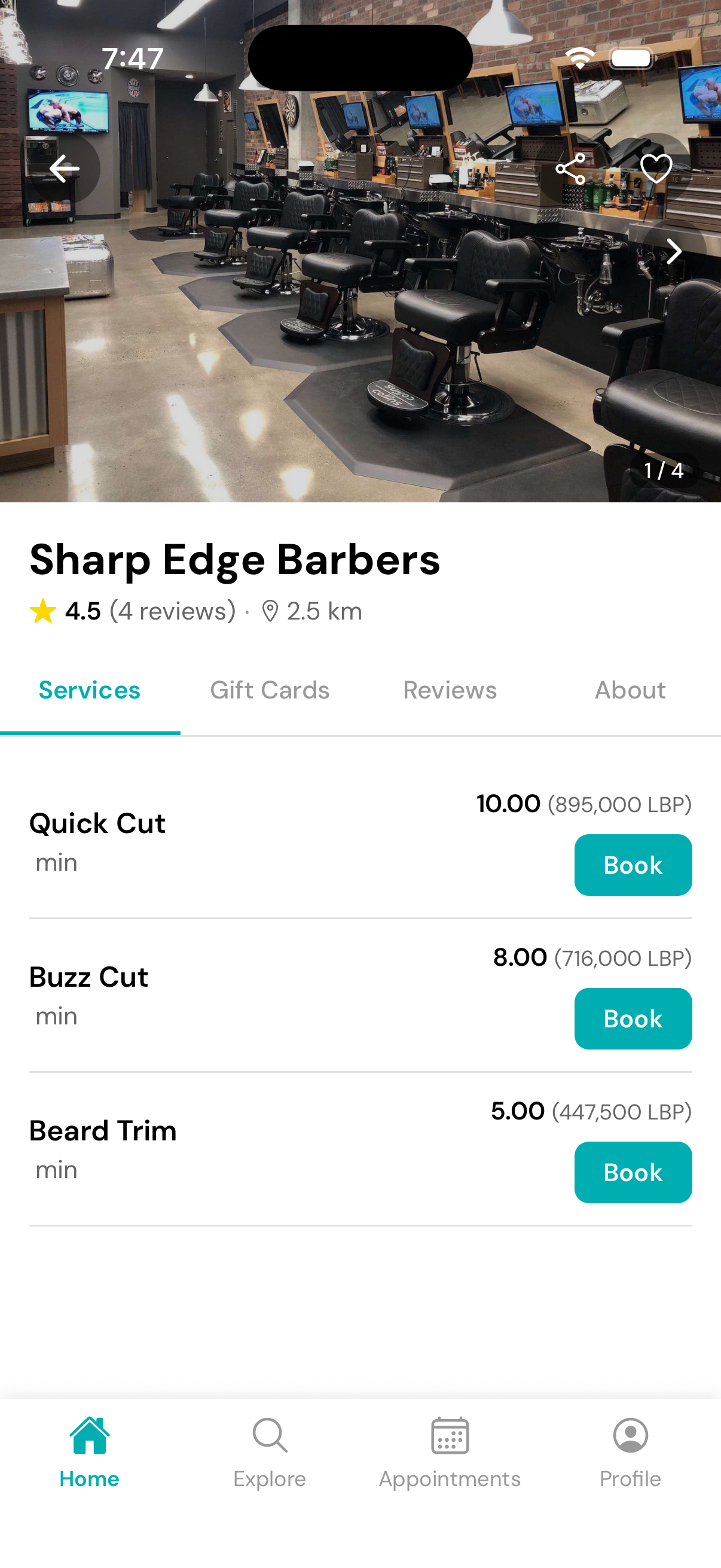The width and height of the screenshot is (721, 1568).
Task: Open the Explore section
Action: pos(270,1453)
